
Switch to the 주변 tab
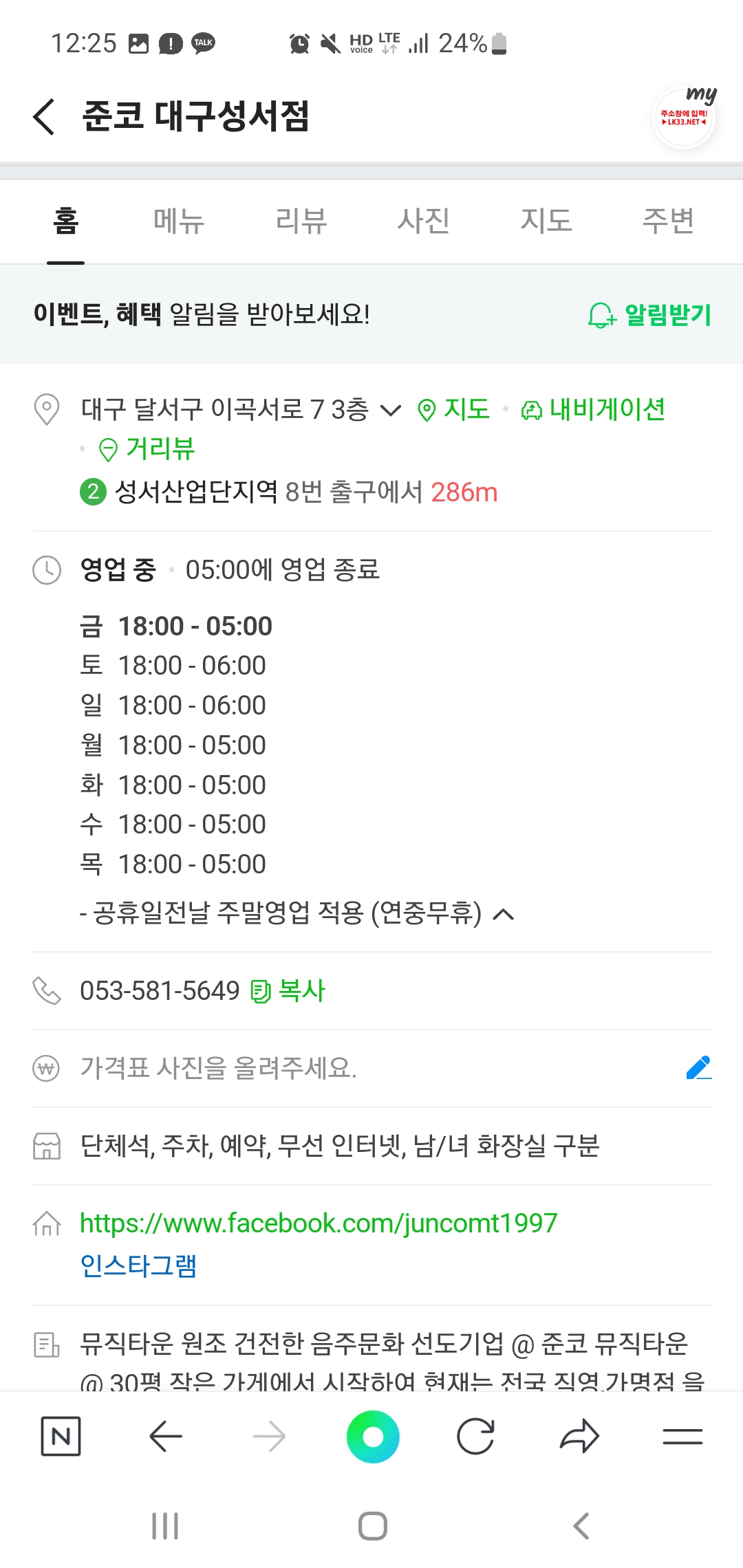point(669,221)
